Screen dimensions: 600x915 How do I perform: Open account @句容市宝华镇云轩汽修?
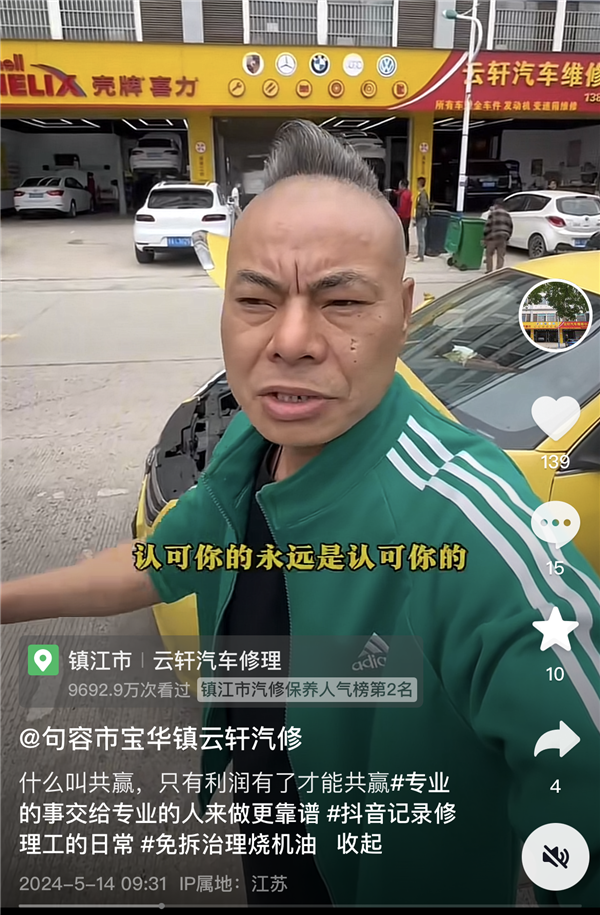coord(160,739)
